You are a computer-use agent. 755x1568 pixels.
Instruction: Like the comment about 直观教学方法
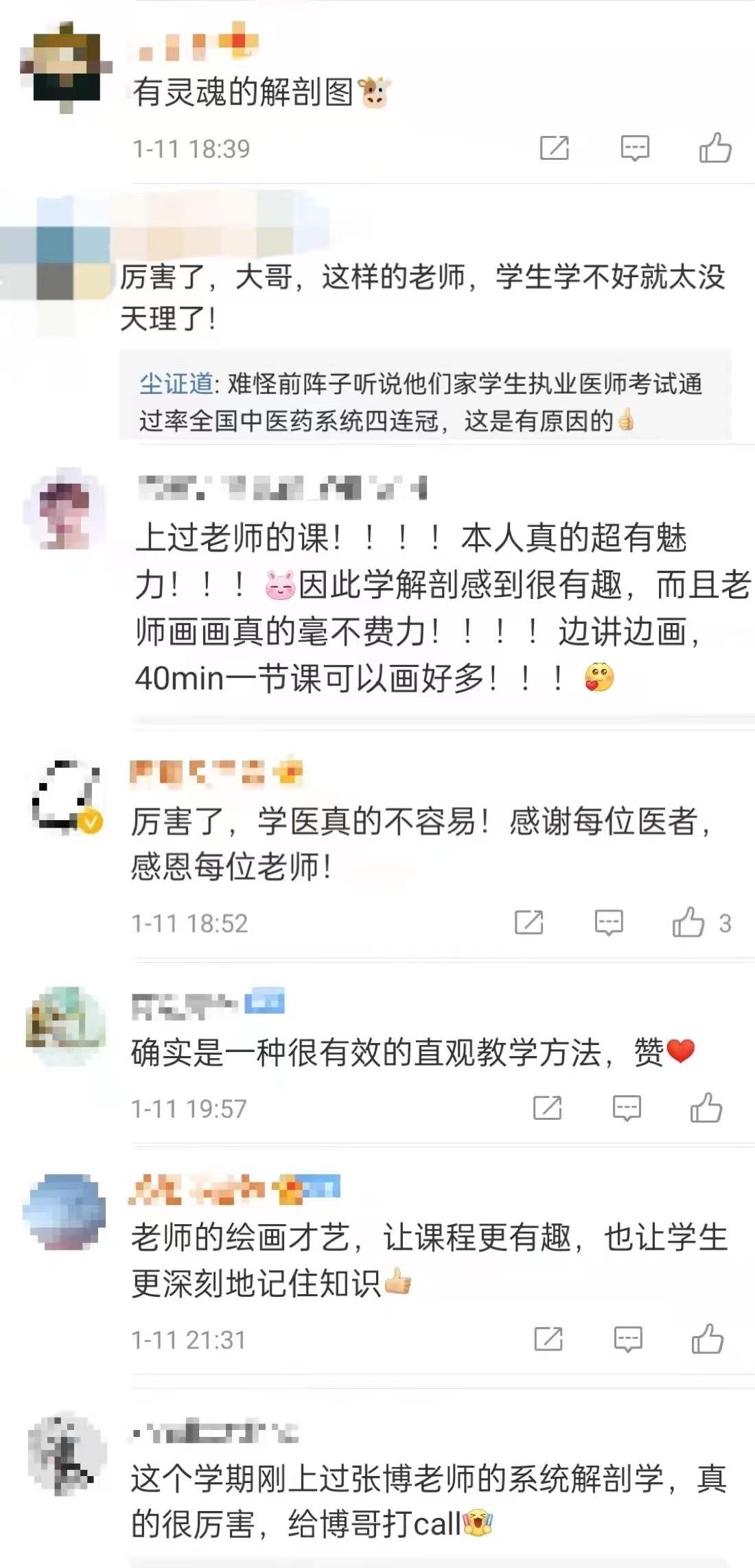[x=706, y=1108]
